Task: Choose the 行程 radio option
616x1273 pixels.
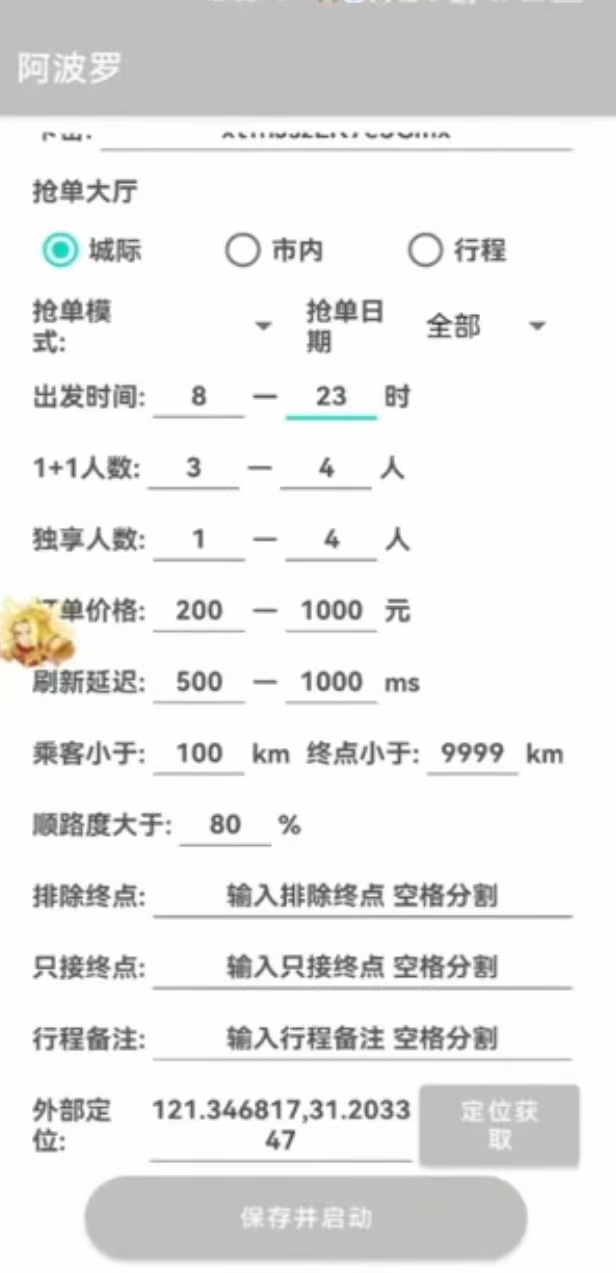Action: pos(458,250)
